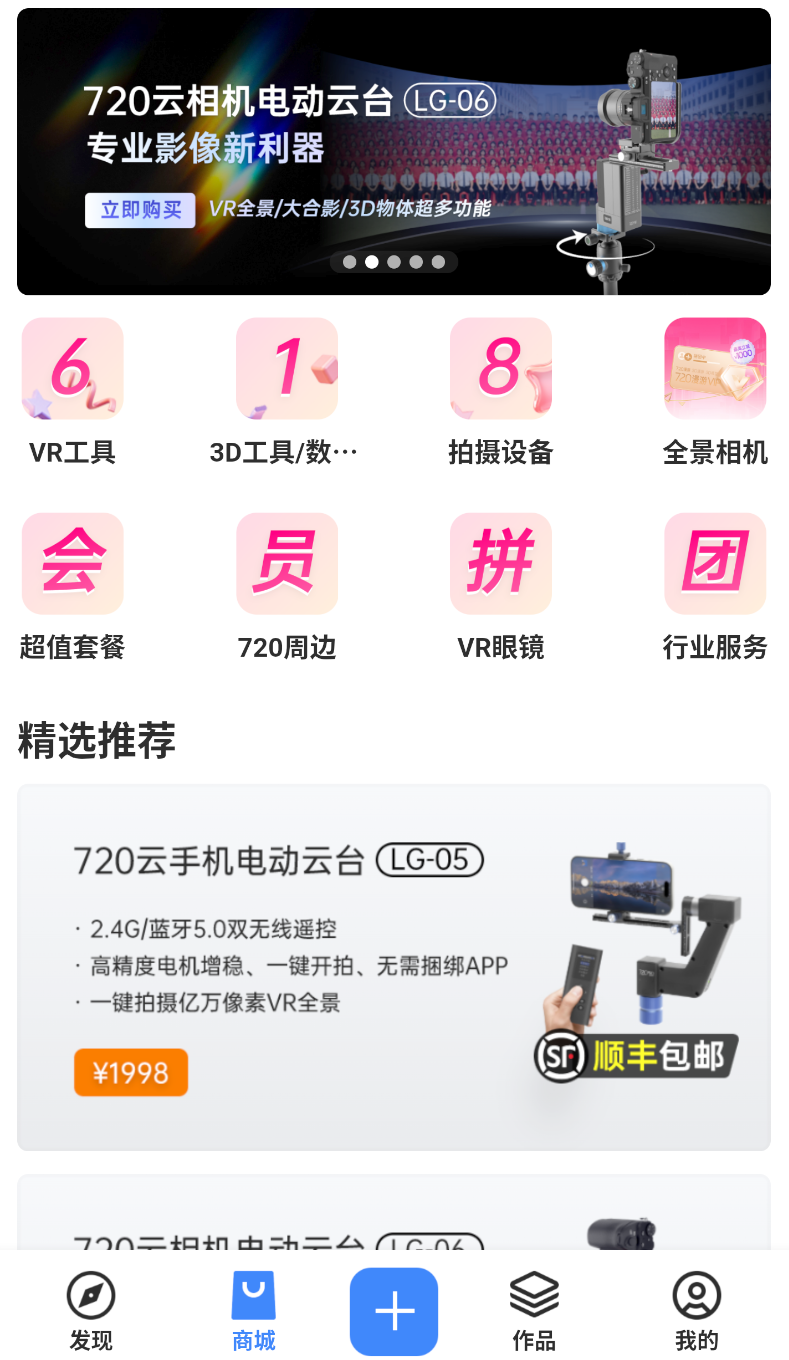Tap the 立即购买 banner button
The image size is (789, 1360).
[x=139, y=210]
